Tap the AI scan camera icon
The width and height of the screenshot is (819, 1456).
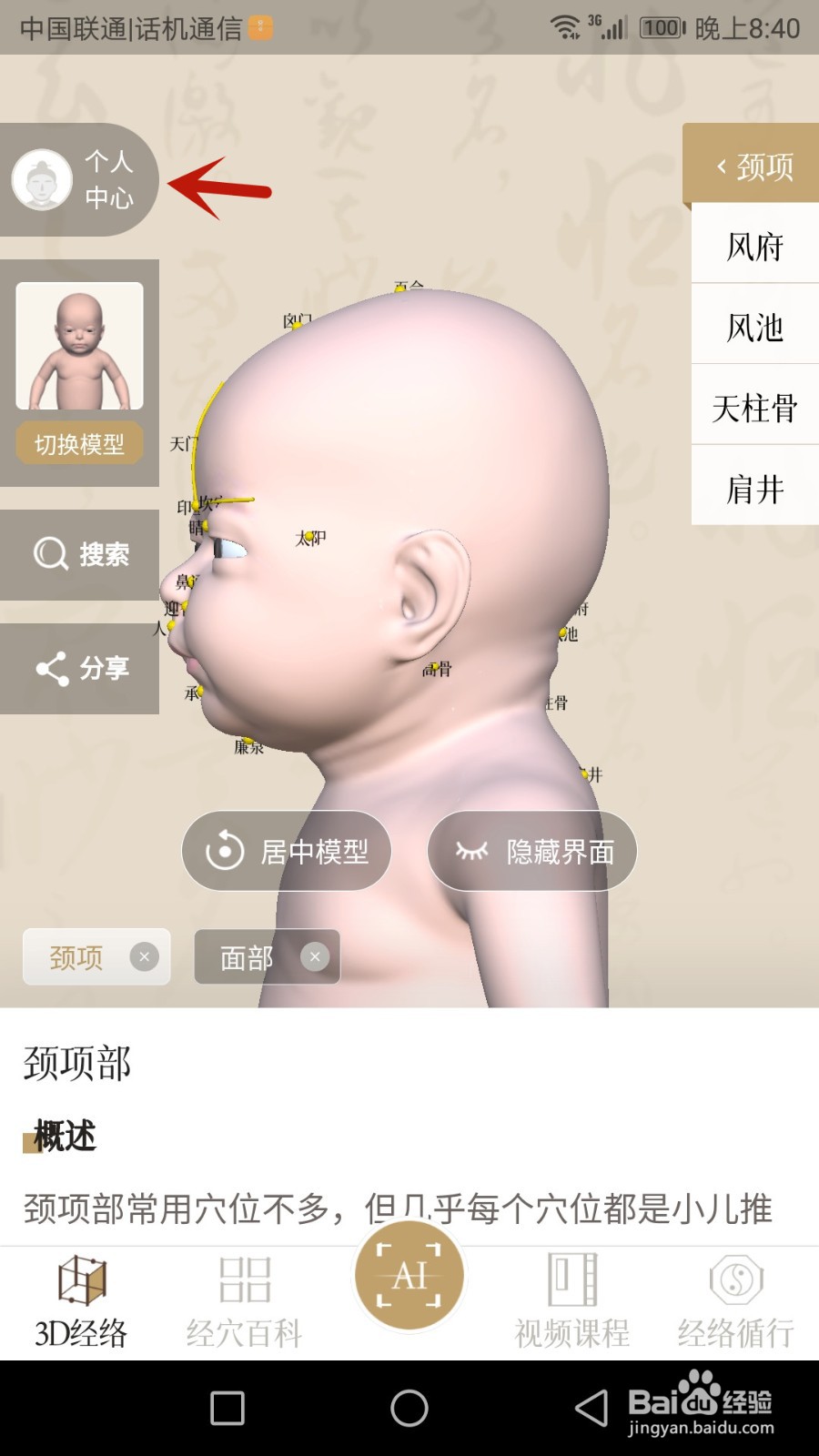point(409,1279)
